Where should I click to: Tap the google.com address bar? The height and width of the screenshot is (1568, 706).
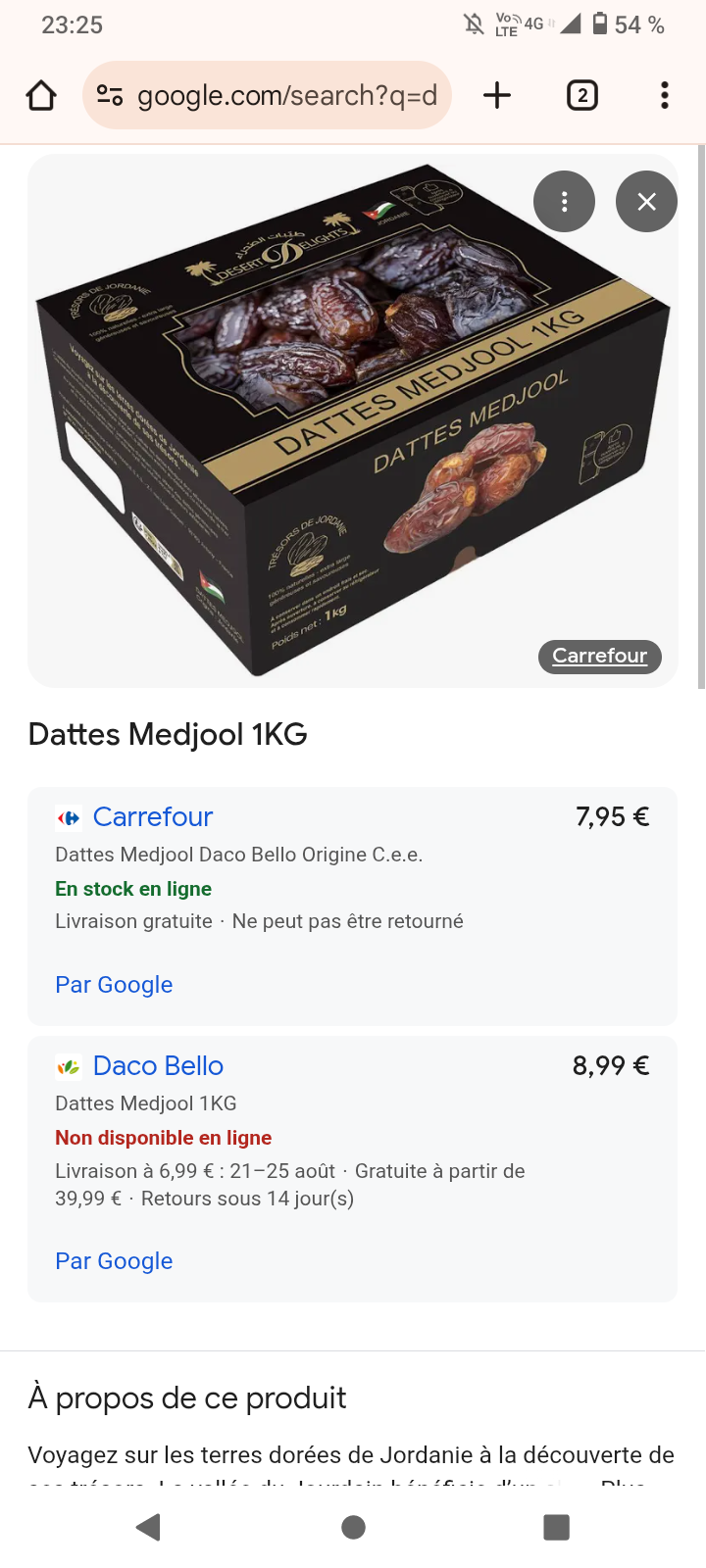coord(284,96)
